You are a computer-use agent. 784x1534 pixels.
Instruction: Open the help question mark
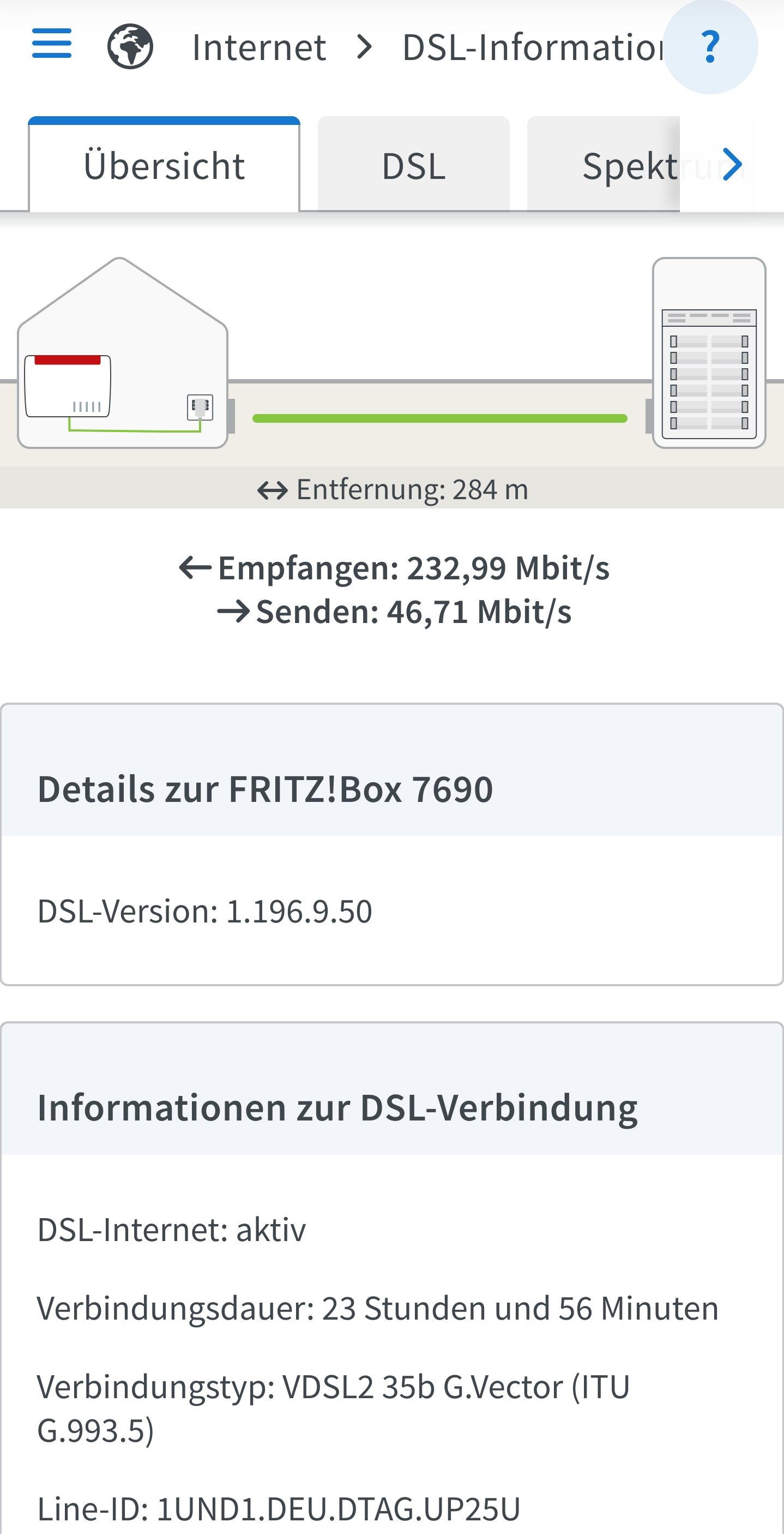(x=710, y=46)
